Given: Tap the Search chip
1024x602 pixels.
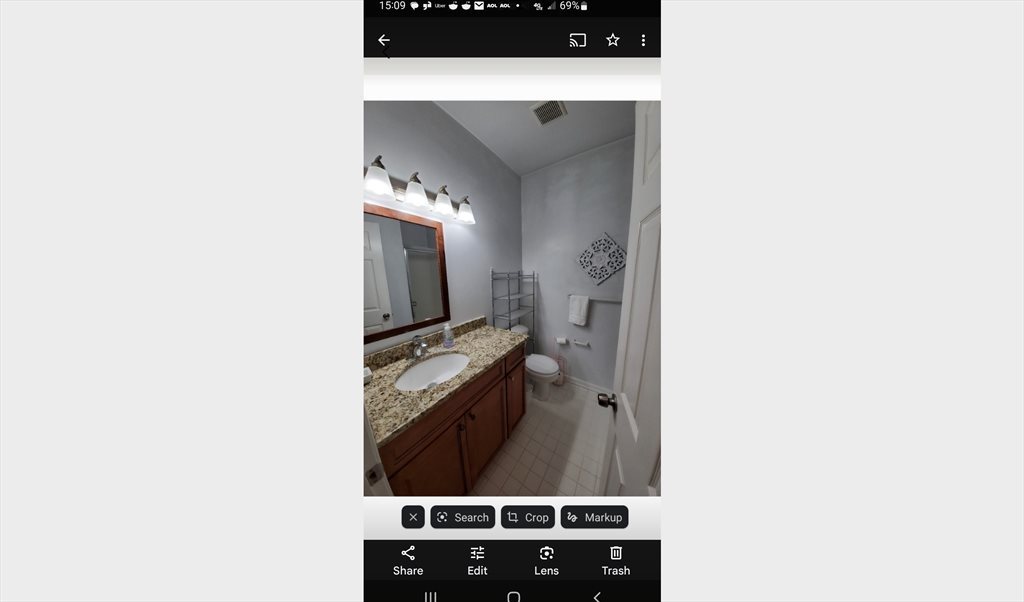Looking at the screenshot, I should (462, 517).
